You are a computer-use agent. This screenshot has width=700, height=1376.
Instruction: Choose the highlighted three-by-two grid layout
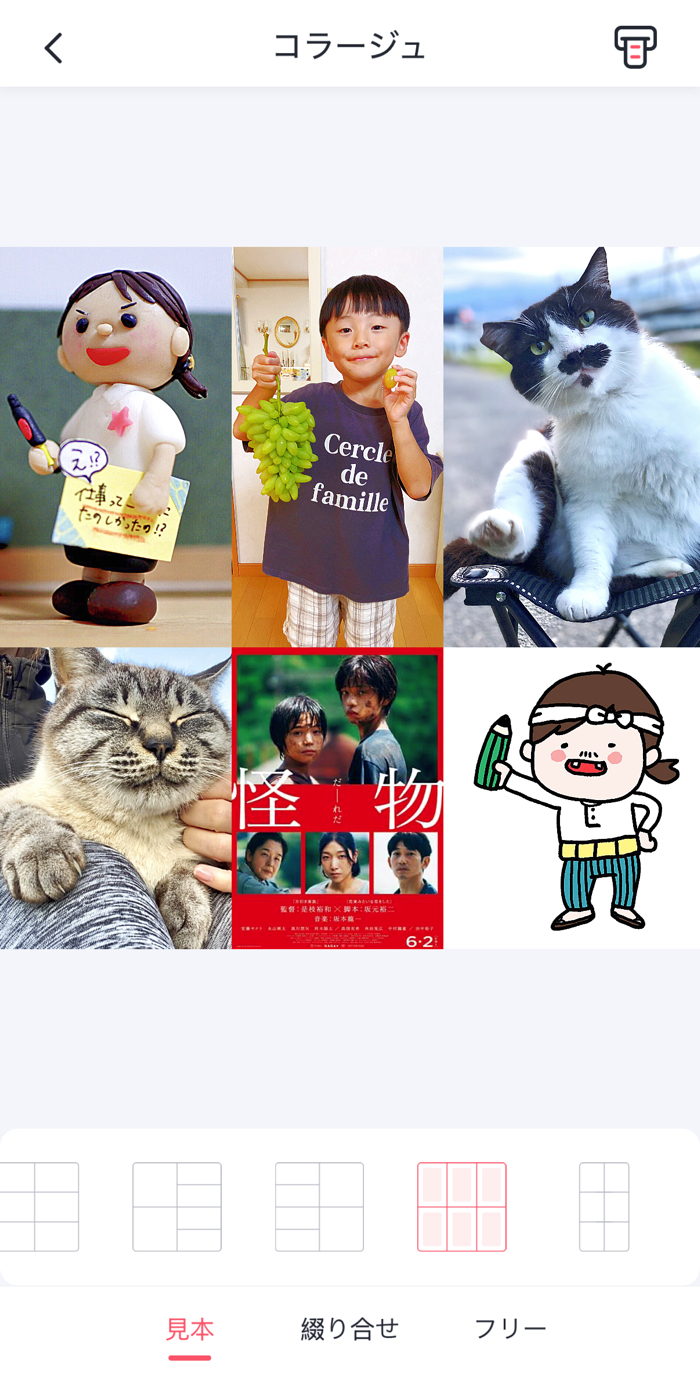(462, 1206)
